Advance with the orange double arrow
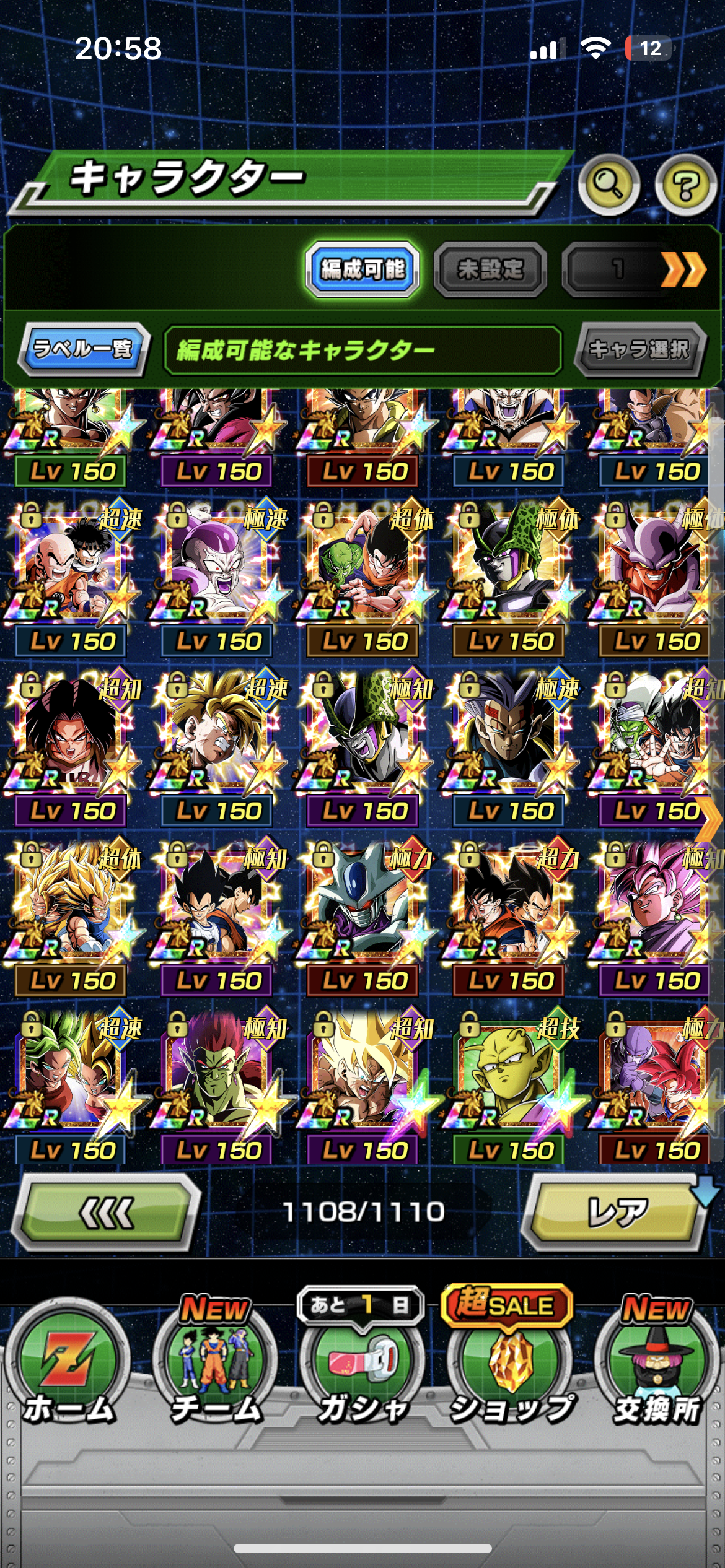Image resolution: width=725 pixels, height=1568 pixels. [683, 269]
